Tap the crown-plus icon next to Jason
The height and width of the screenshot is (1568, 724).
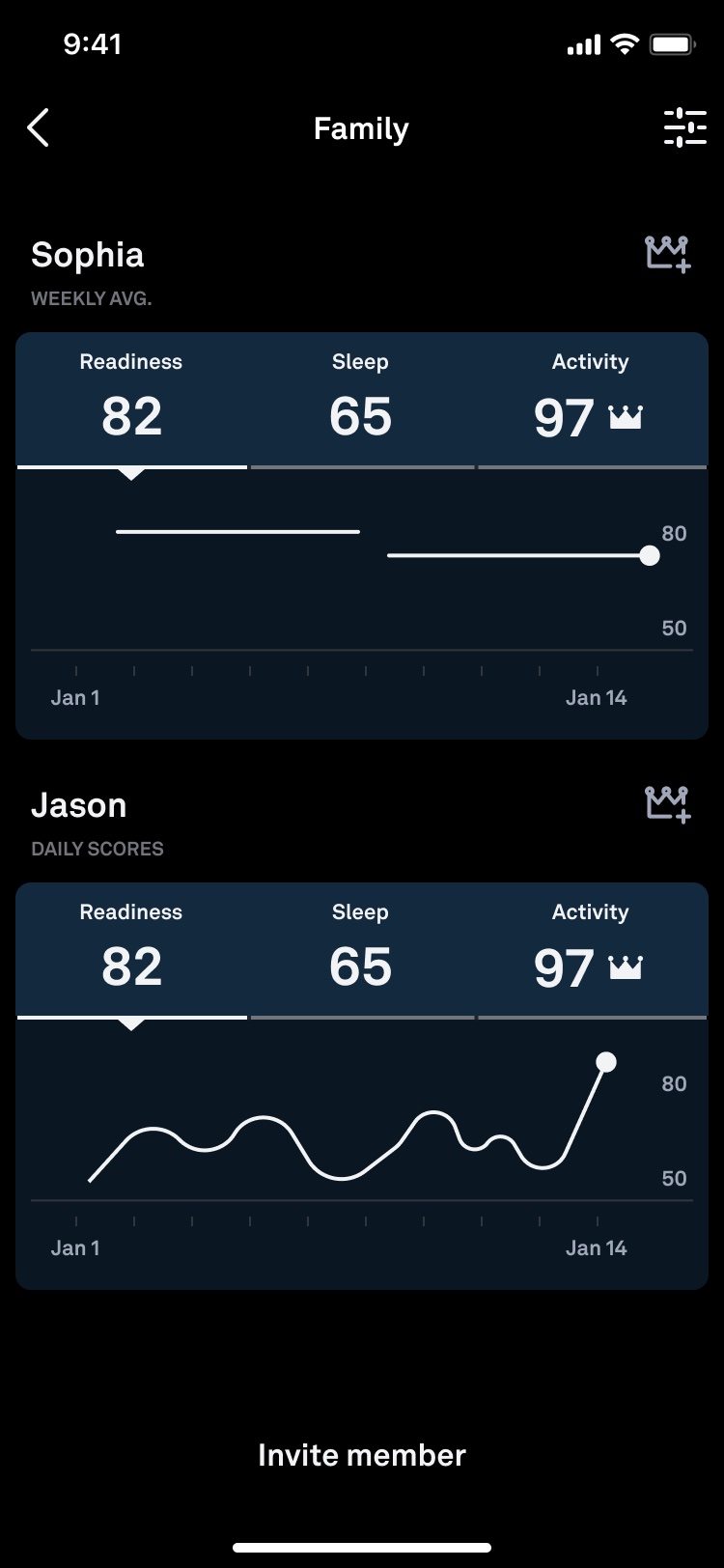coord(667,804)
